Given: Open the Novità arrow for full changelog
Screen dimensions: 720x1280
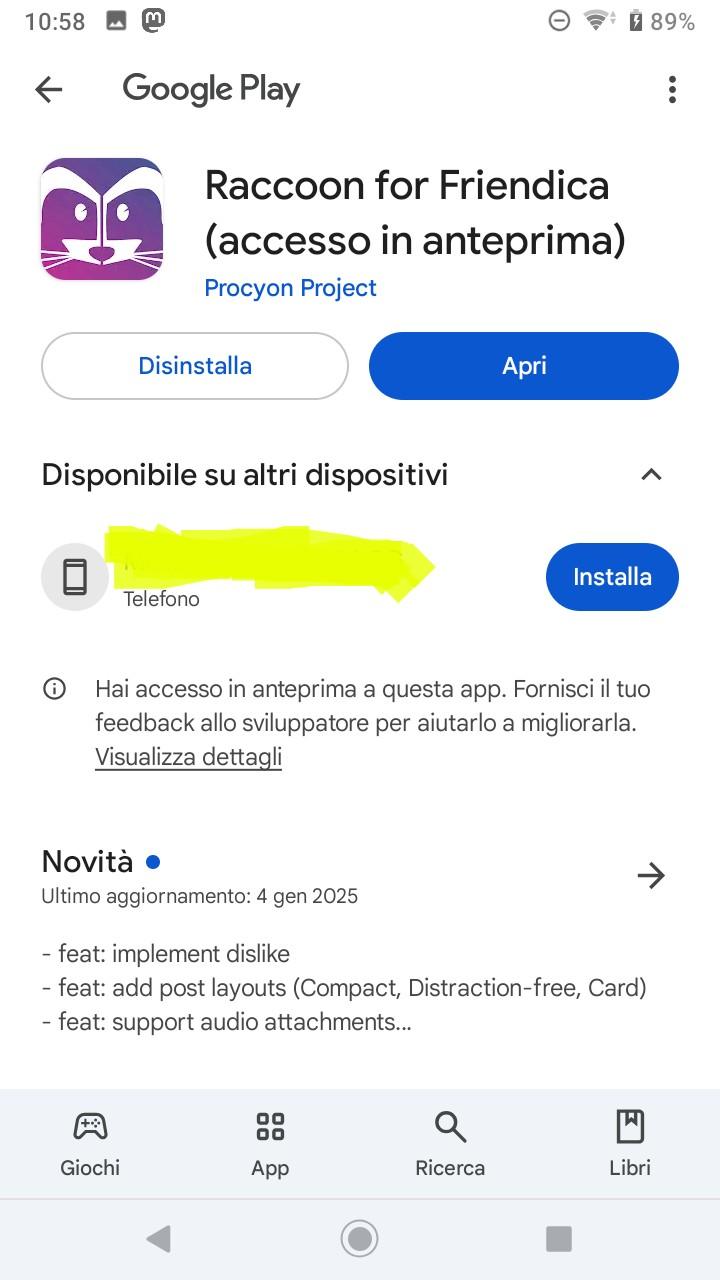Looking at the screenshot, I should coord(651,876).
